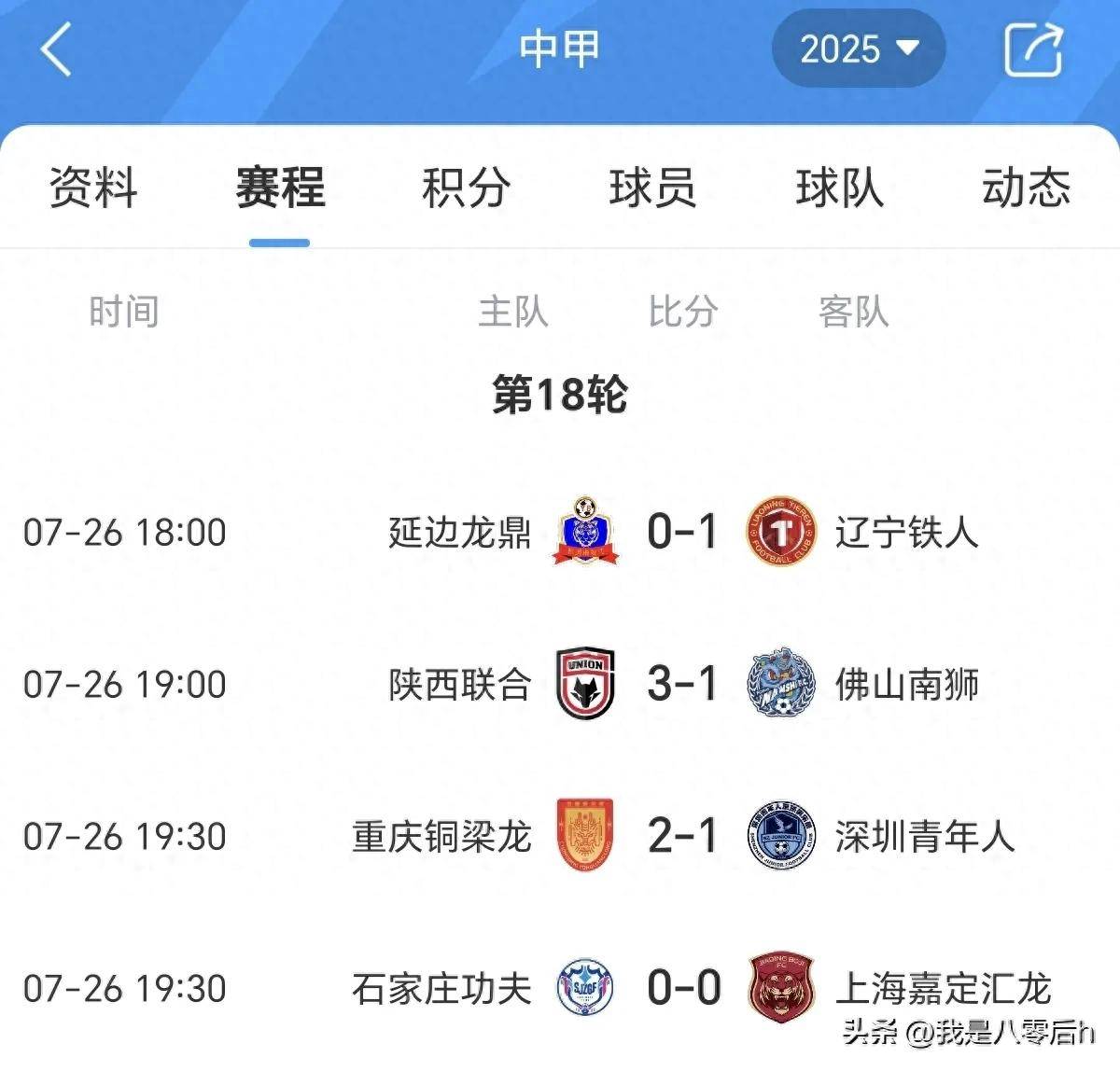Switch to the 积分 tab
The width and height of the screenshot is (1120, 1071).
(x=466, y=188)
